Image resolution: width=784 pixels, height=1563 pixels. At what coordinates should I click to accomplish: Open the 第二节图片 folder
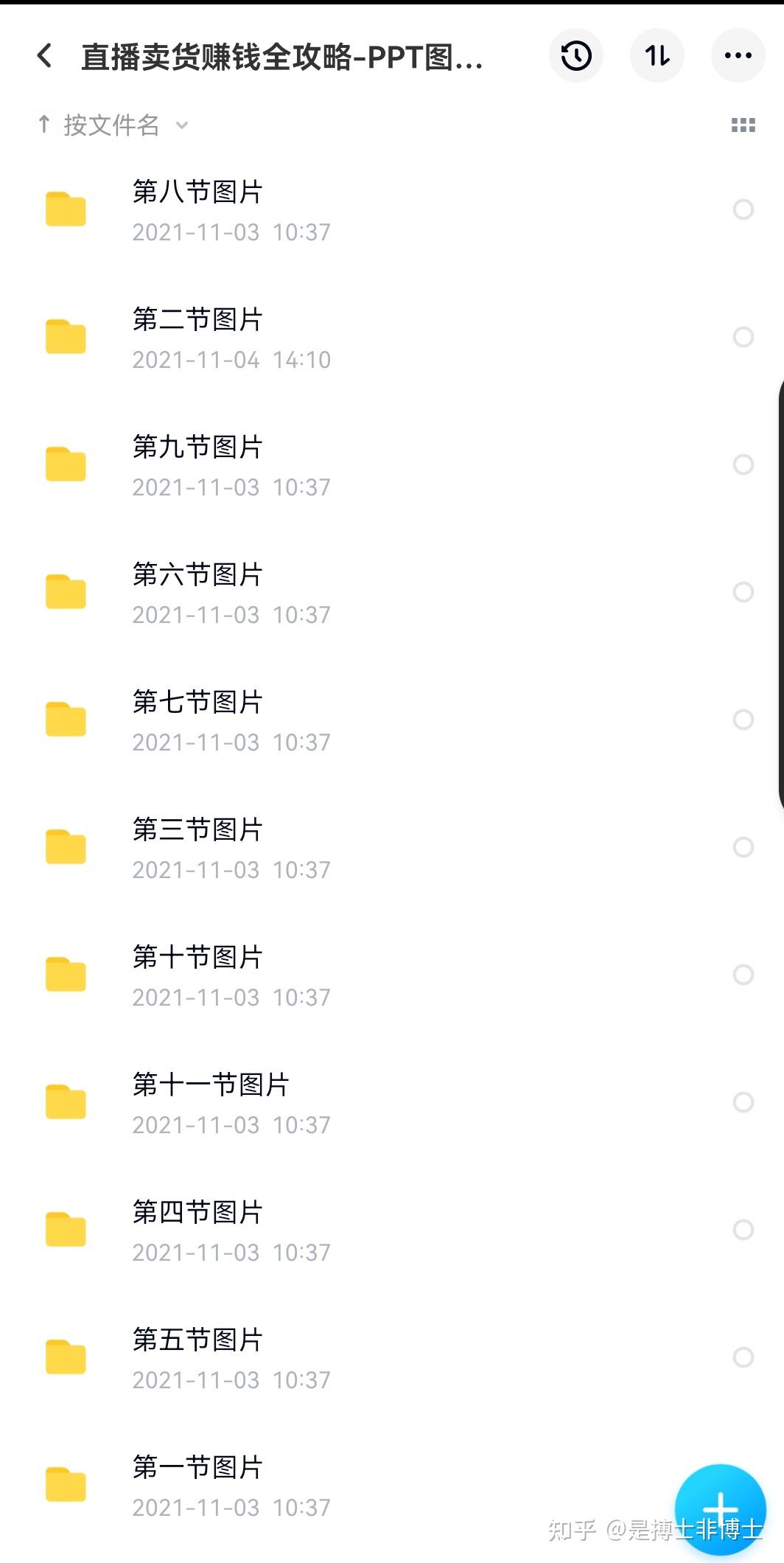click(197, 338)
